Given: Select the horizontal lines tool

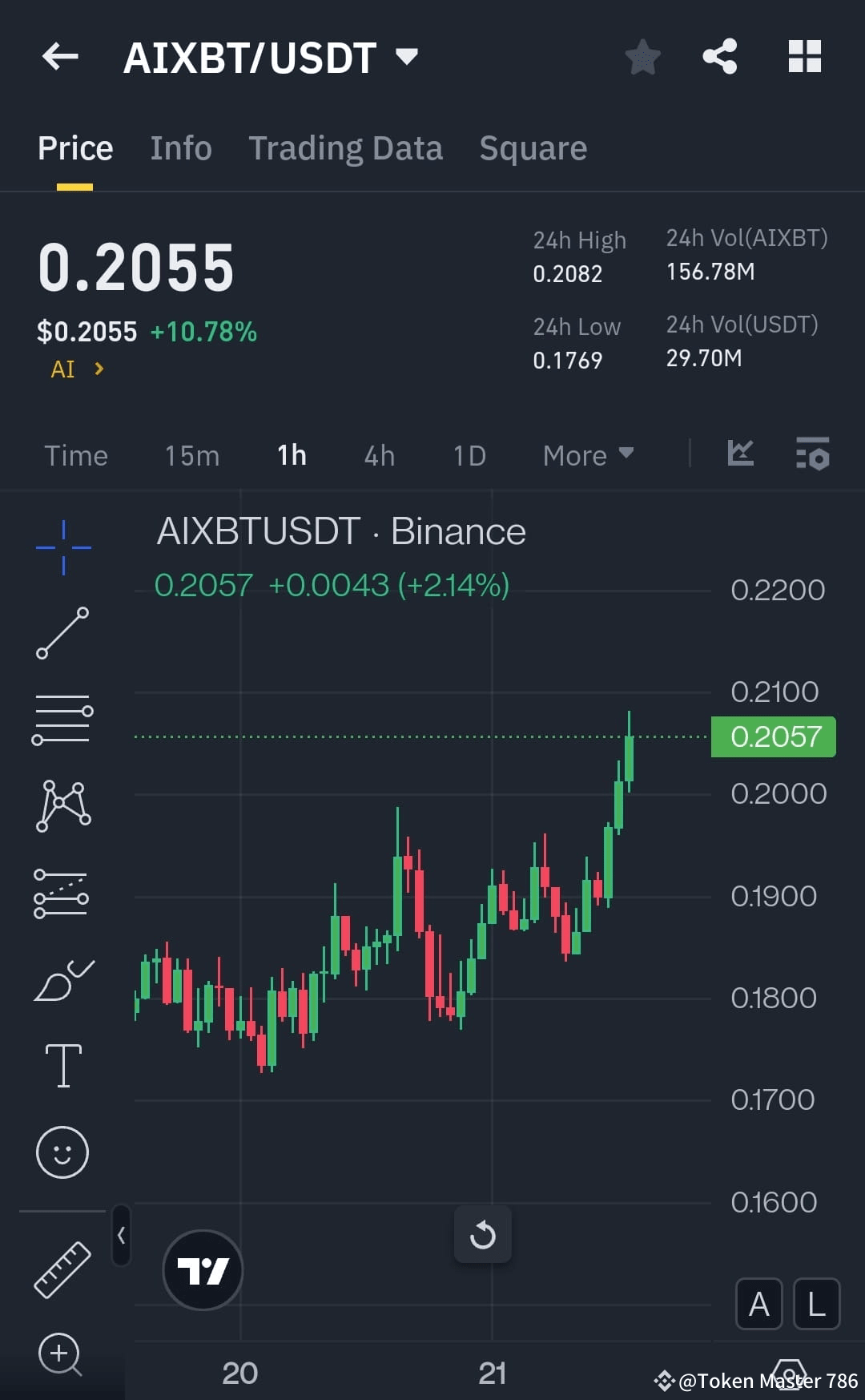Looking at the screenshot, I should tap(62, 719).
